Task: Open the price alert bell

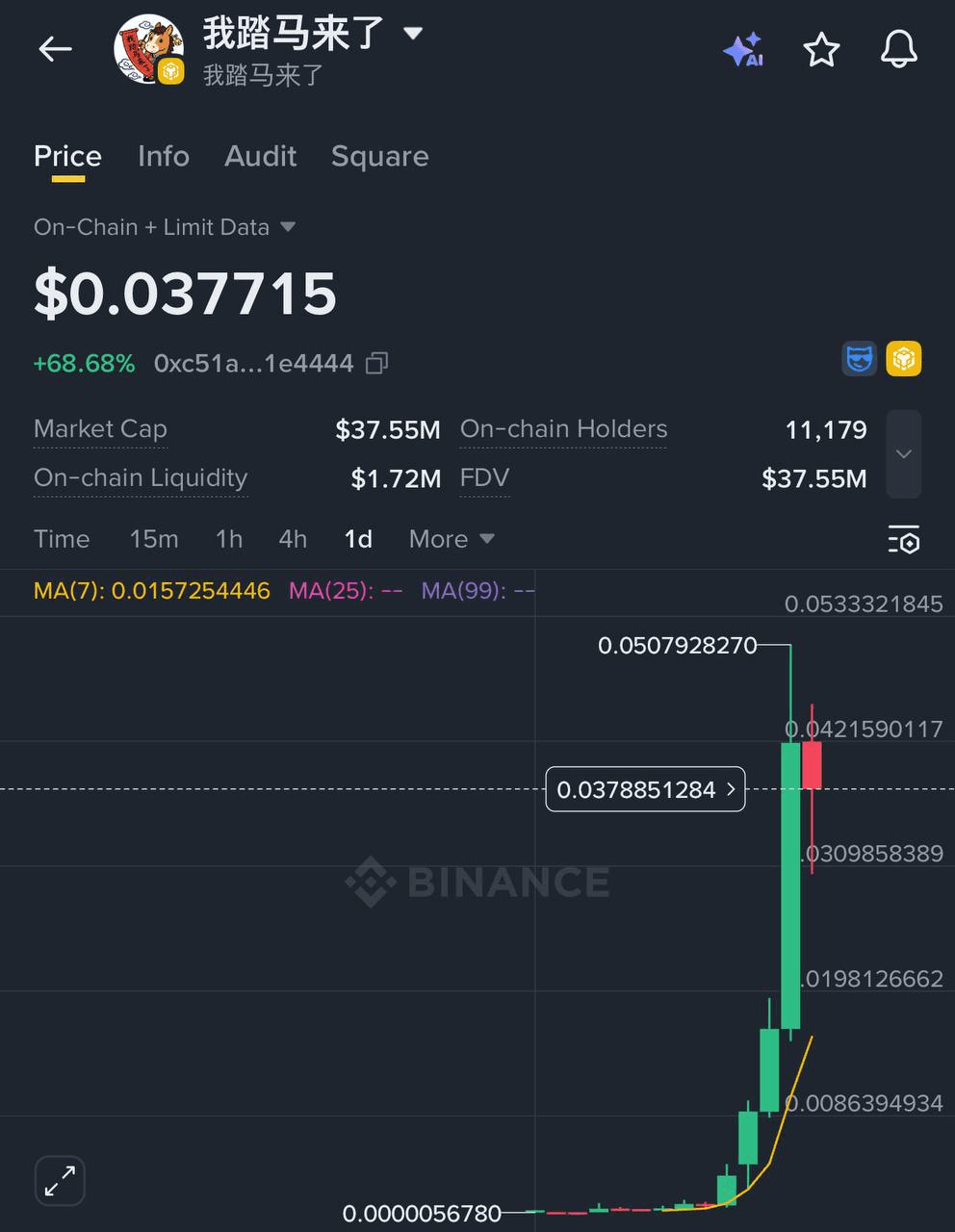Action: (x=898, y=50)
